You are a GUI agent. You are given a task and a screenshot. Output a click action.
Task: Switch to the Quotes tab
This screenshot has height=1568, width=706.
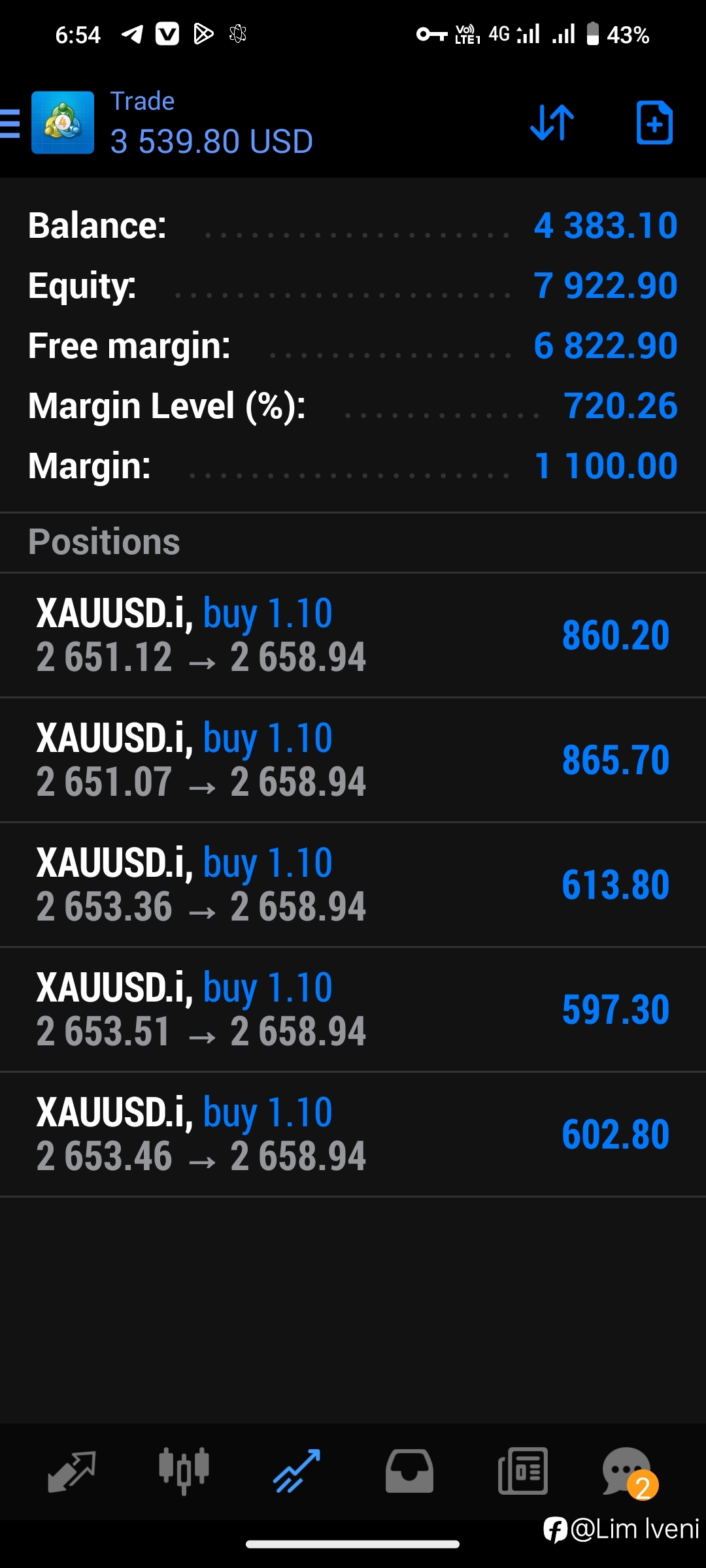(x=72, y=1471)
